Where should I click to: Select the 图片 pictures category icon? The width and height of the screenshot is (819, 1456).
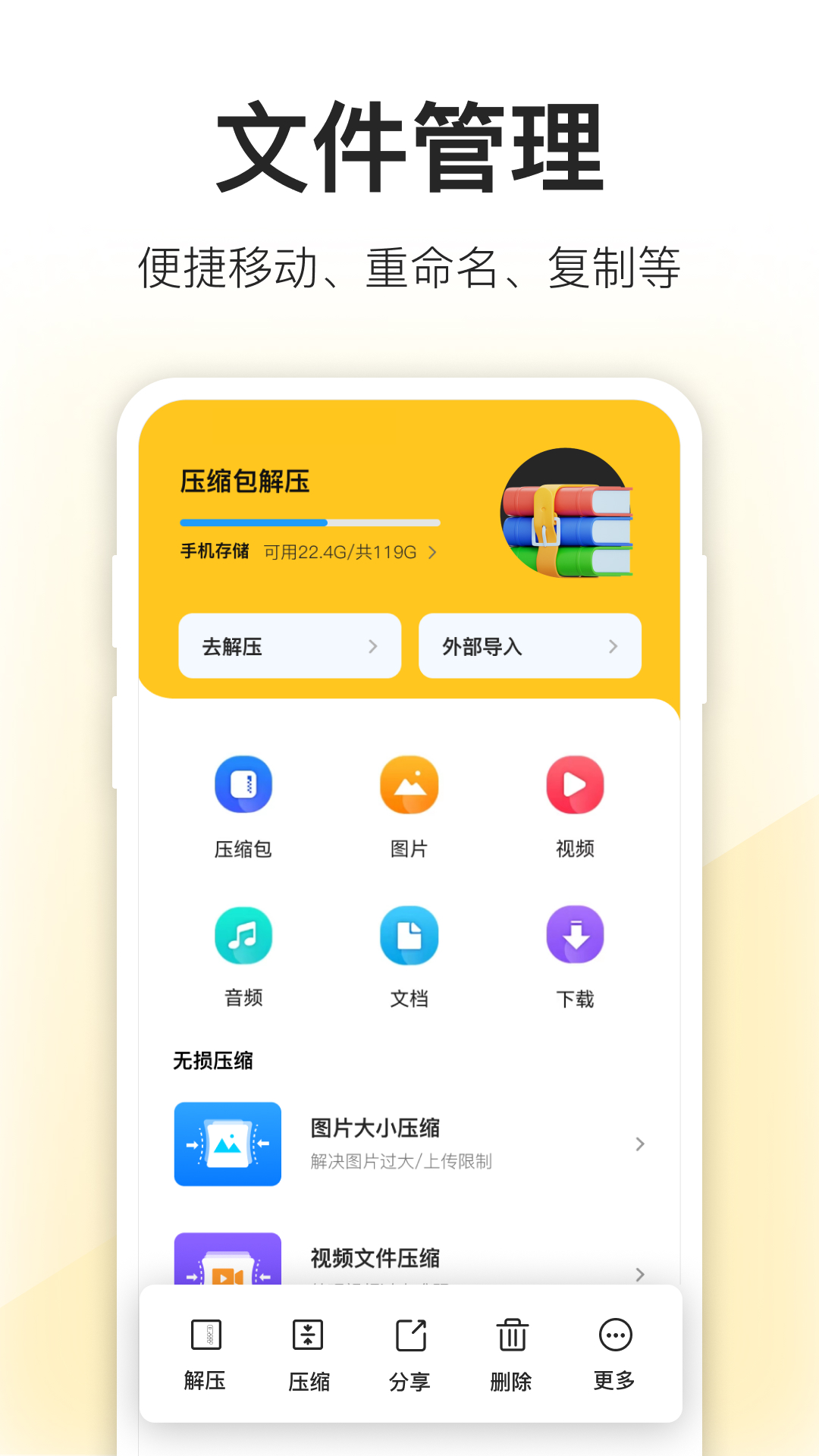[x=409, y=785]
